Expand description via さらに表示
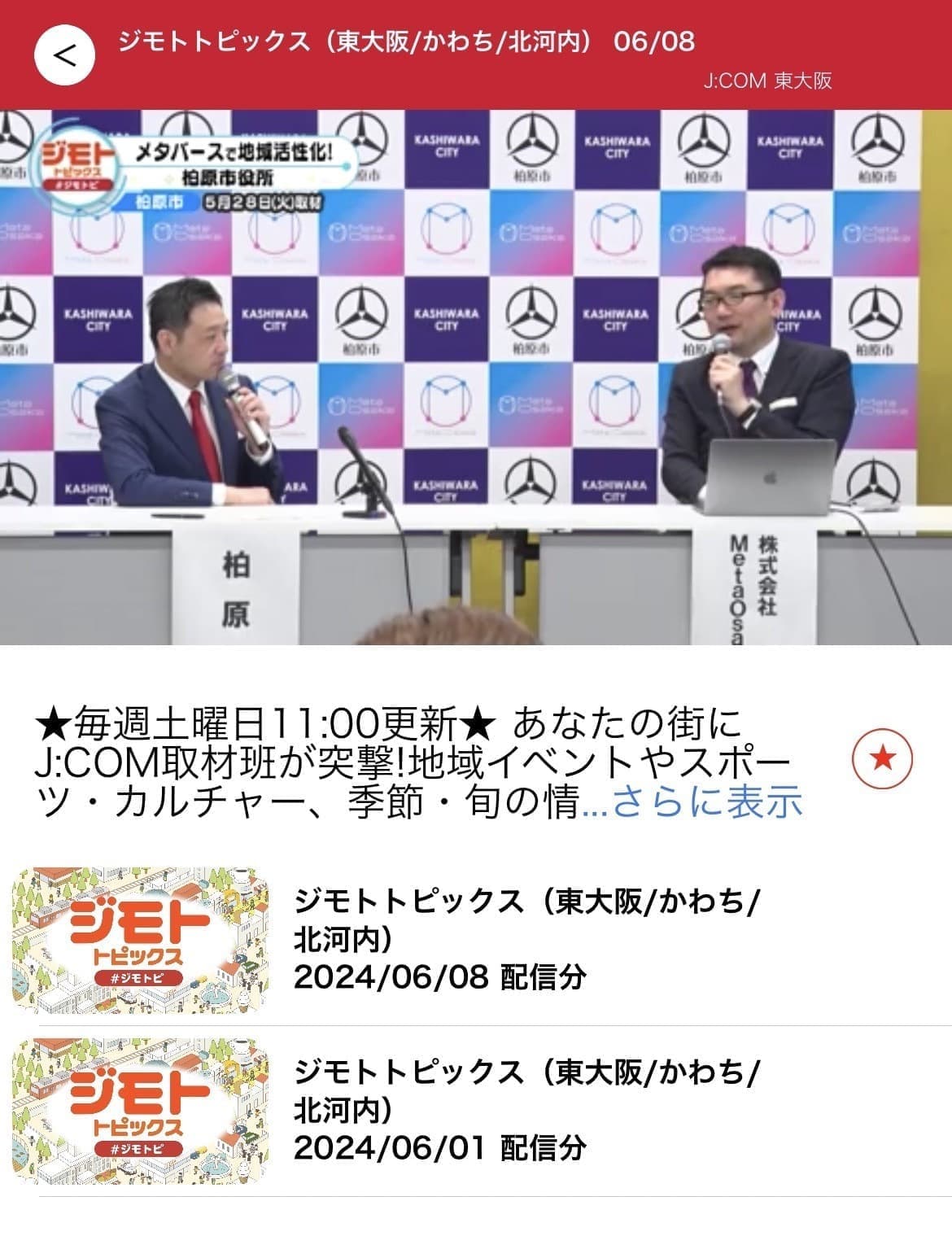Screen dimensions: 952x1249 click(x=706, y=801)
